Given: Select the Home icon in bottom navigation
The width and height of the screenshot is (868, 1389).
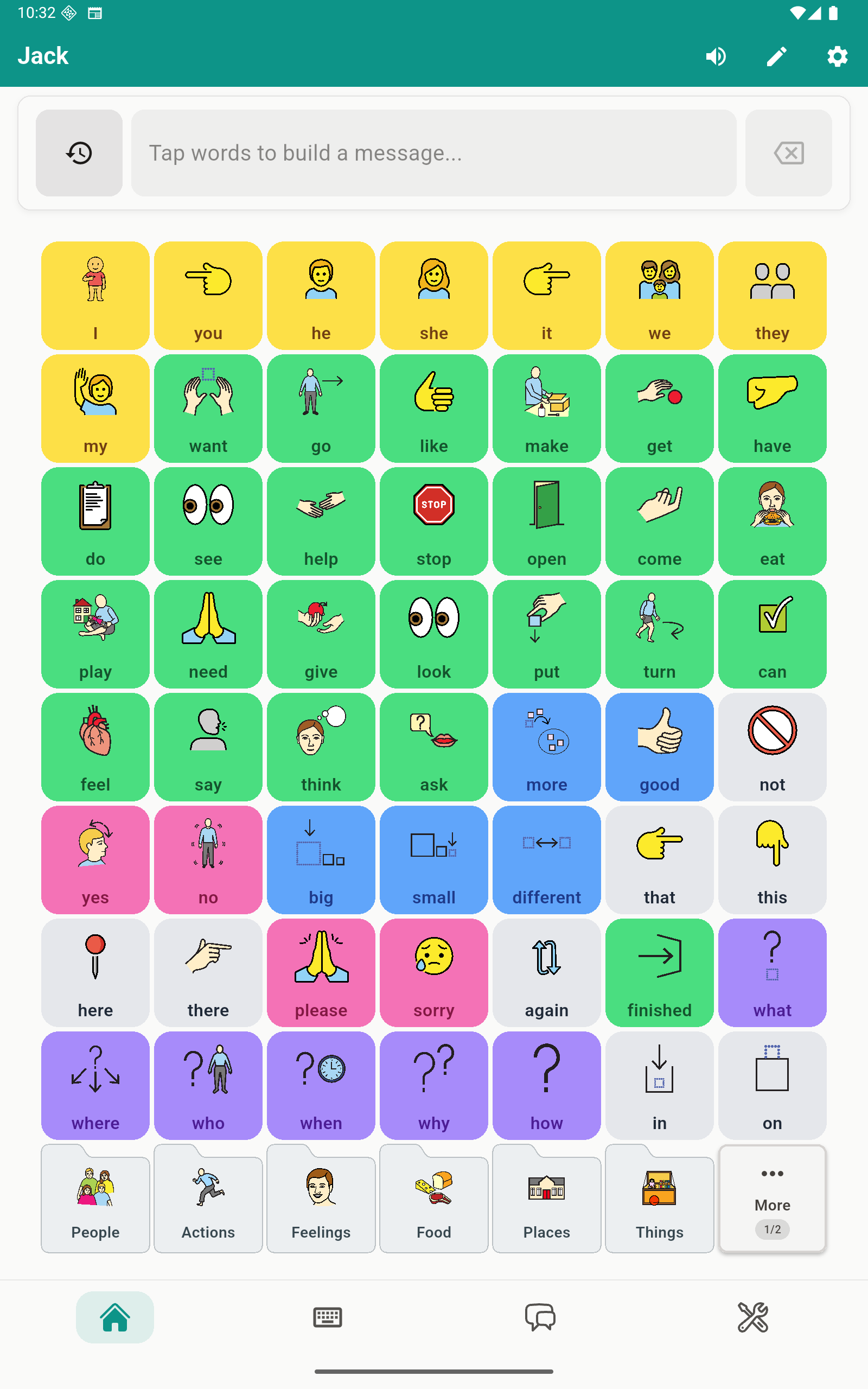Looking at the screenshot, I should click(x=114, y=1317).
